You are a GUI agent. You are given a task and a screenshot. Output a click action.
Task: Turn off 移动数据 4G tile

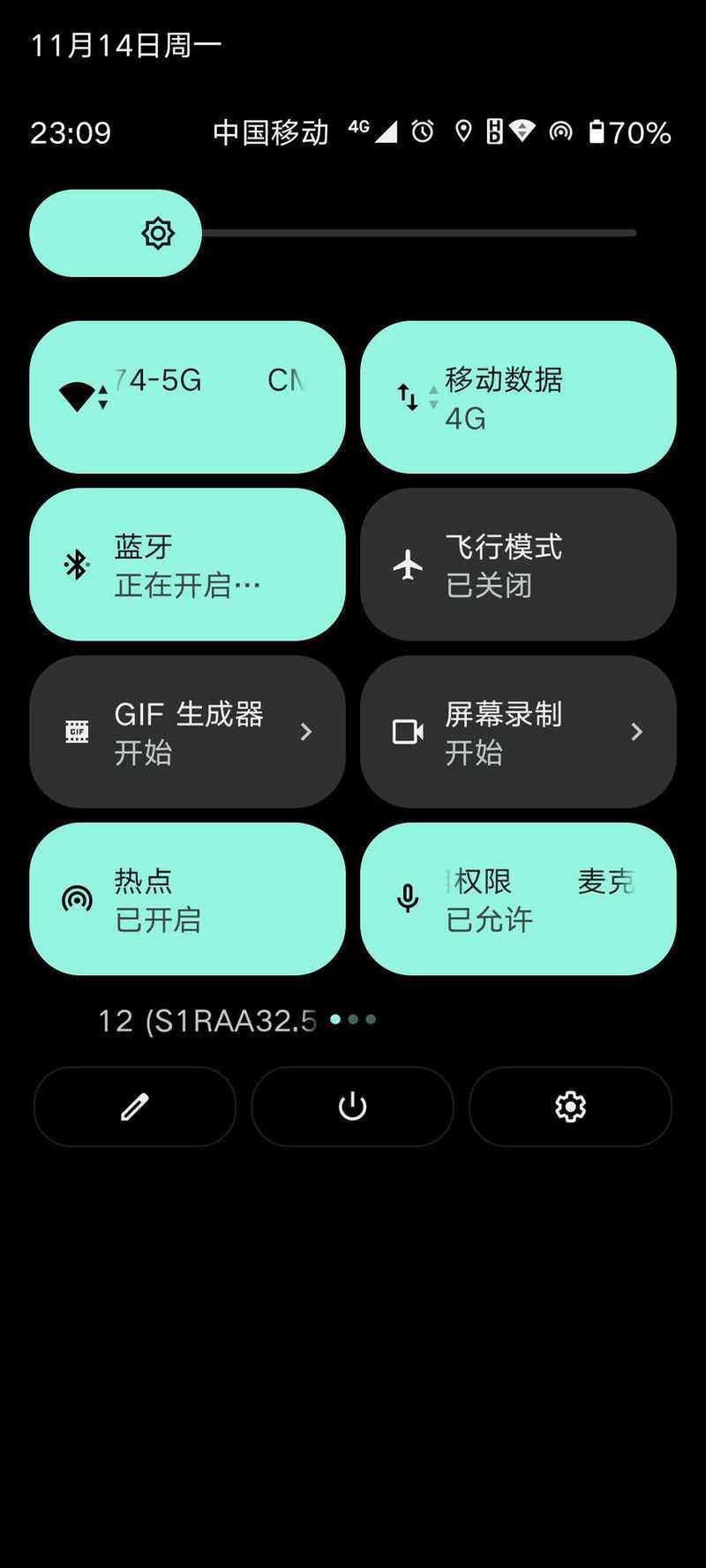click(518, 397)
